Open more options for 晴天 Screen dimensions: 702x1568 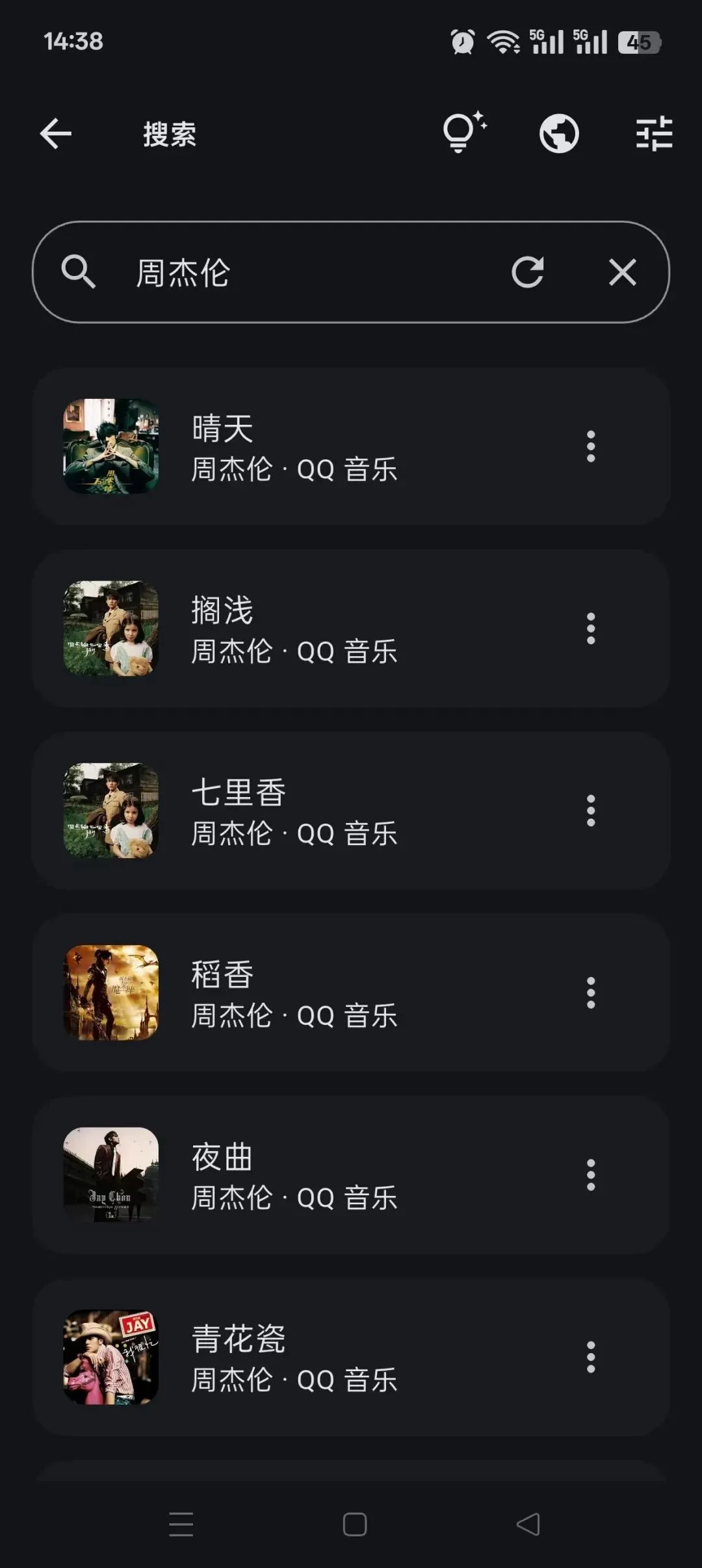coord(590,447)
